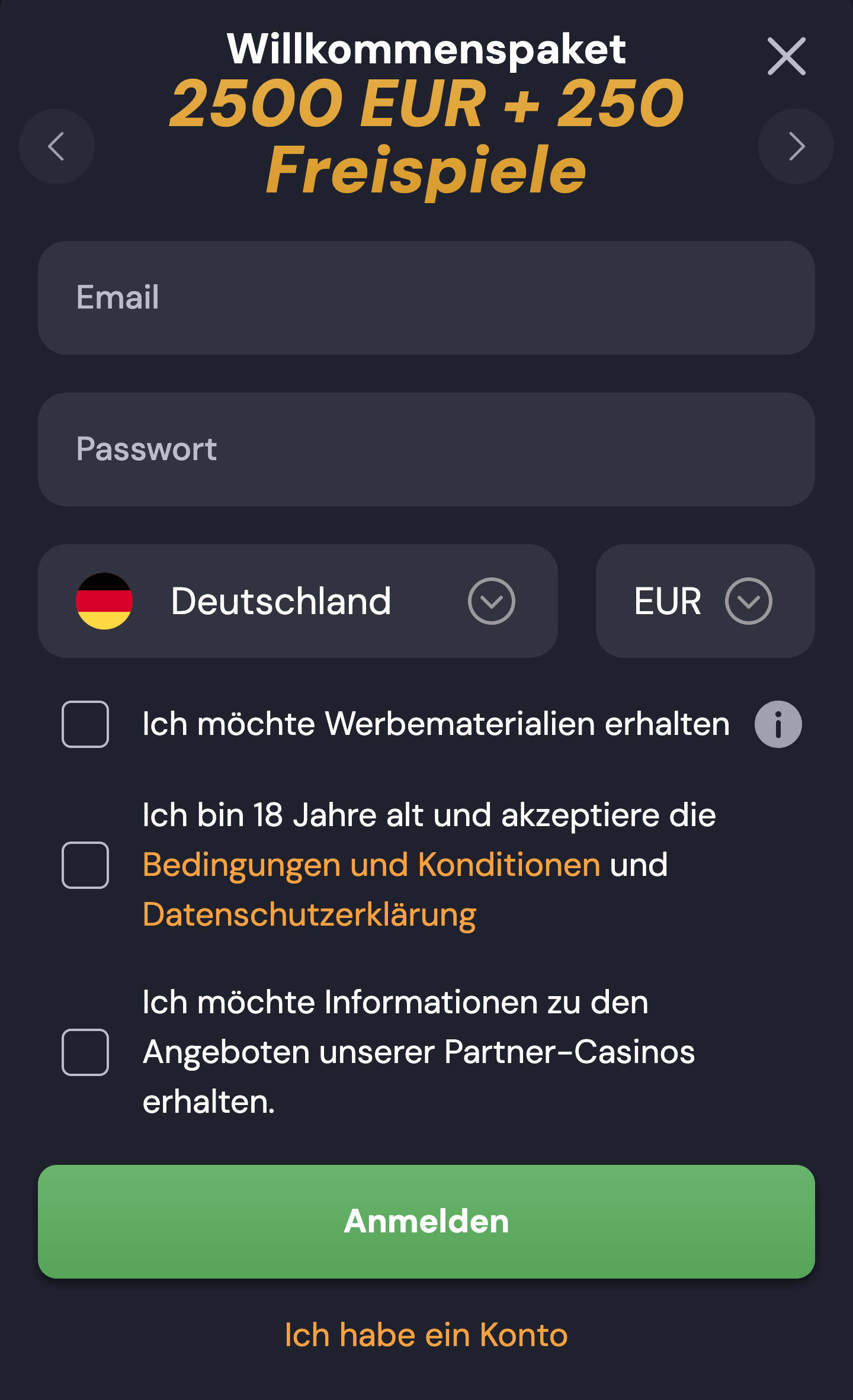Click the info icon next to Werbematerialien

pyautogui.click(x=777, y=723)
